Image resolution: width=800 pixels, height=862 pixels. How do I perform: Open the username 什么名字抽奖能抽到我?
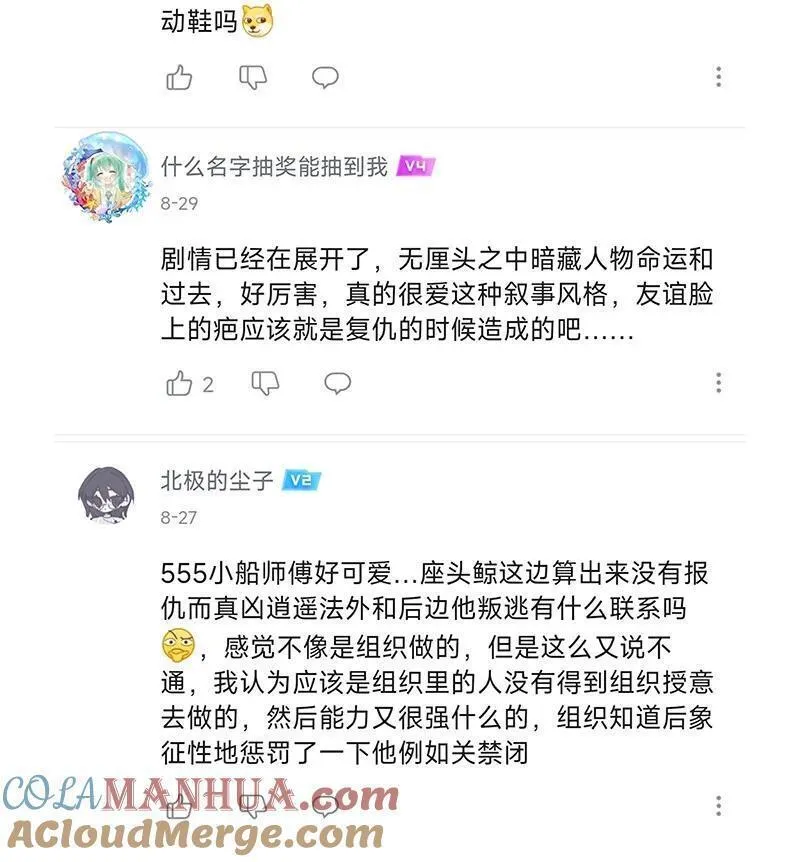point(274,167)
